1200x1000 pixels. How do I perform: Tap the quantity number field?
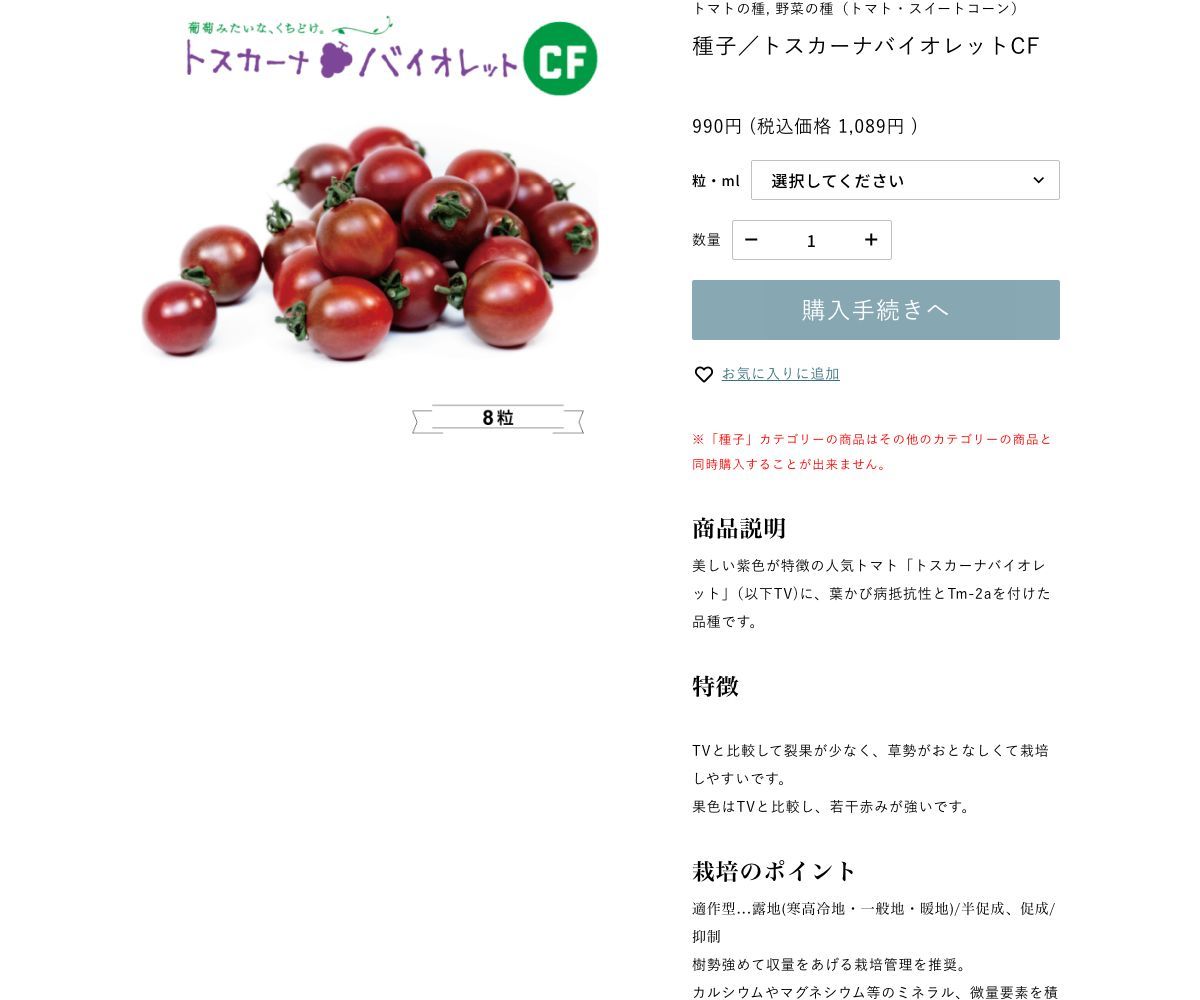[x=811, y=241]
